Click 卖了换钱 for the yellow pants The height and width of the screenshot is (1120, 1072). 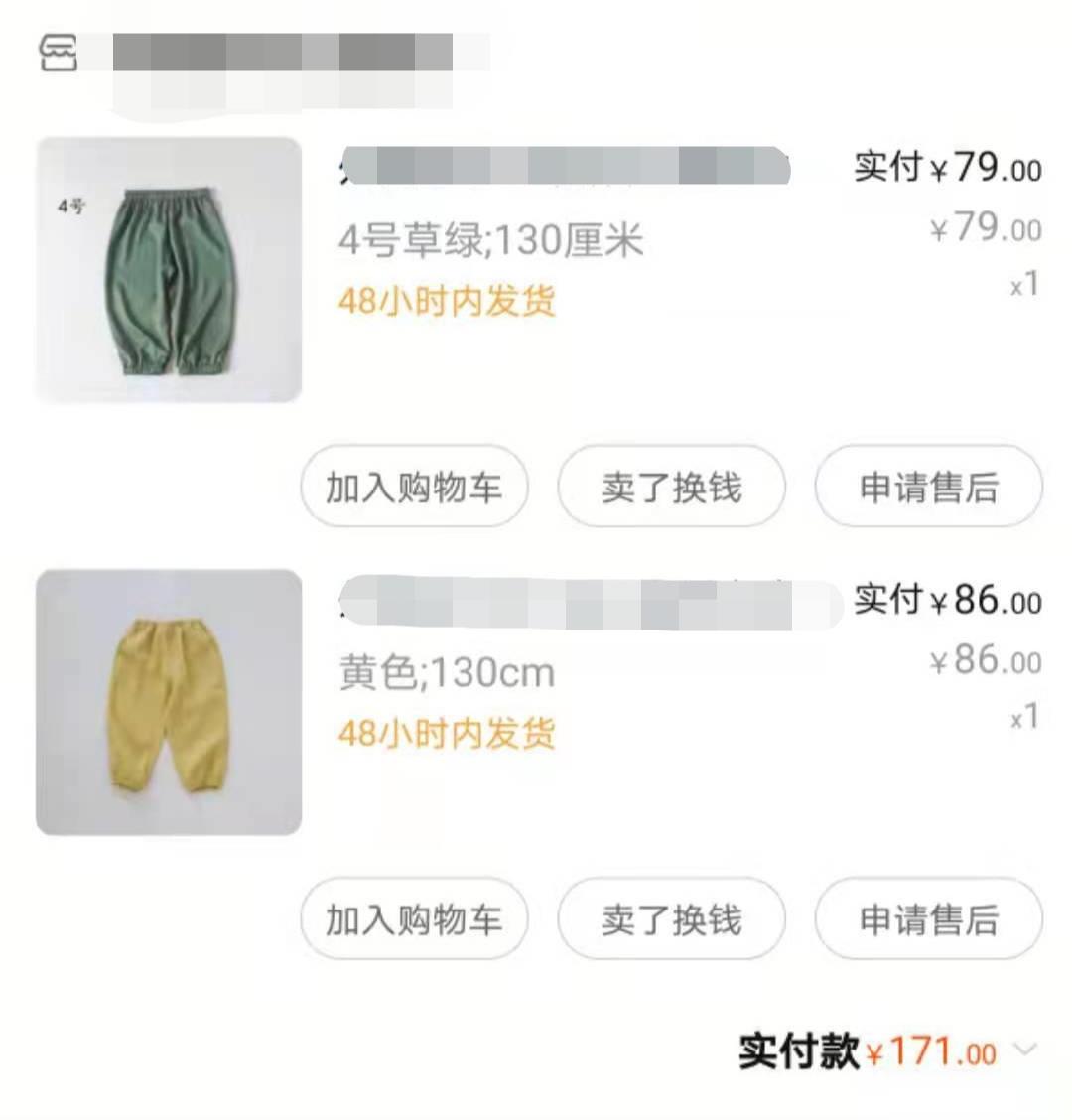point(671,919)
